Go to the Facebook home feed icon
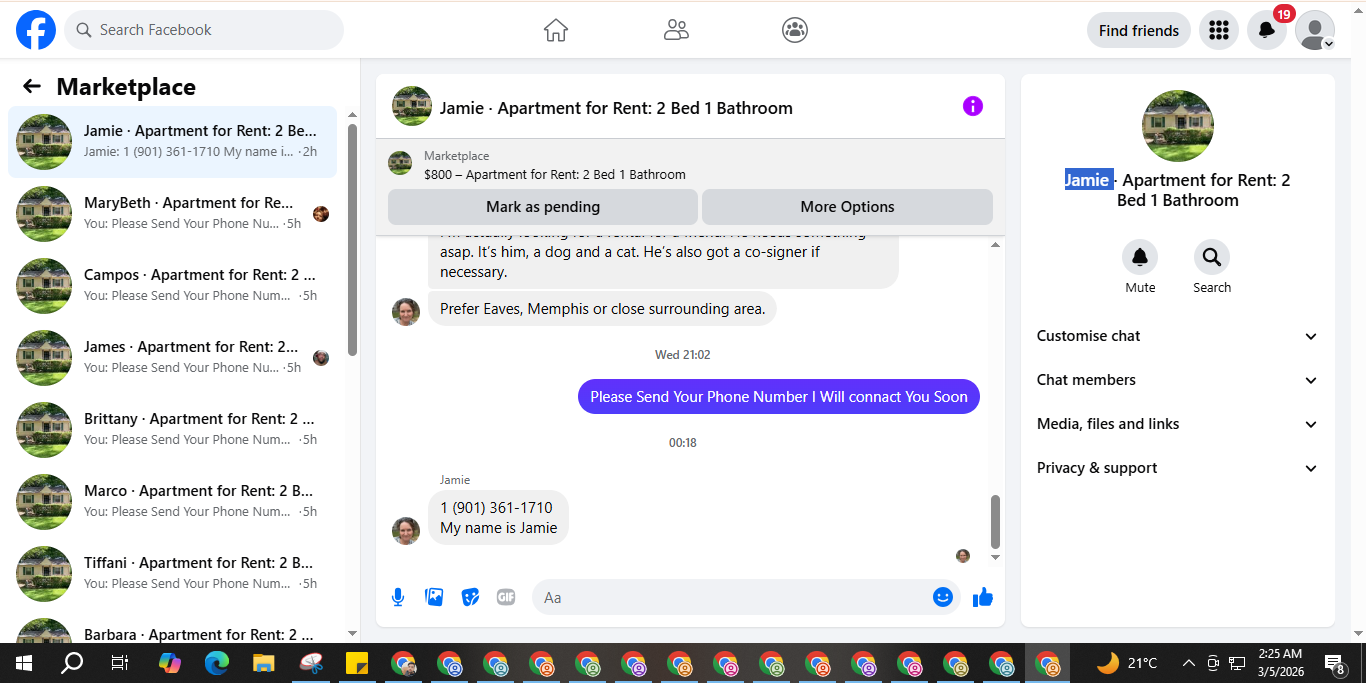 (x=556, y=30)
